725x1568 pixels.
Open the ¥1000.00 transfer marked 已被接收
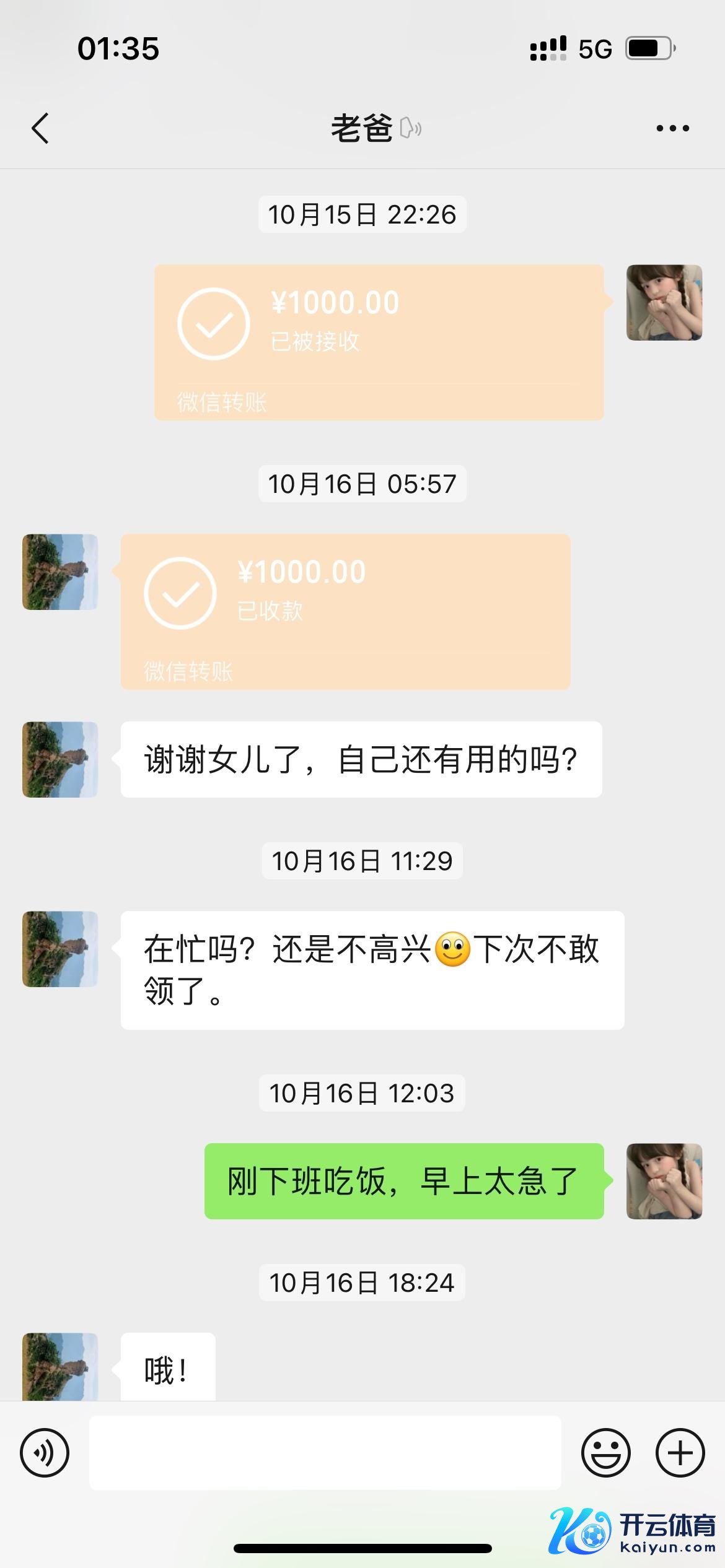pyautogui.click(x=379, y=342)
